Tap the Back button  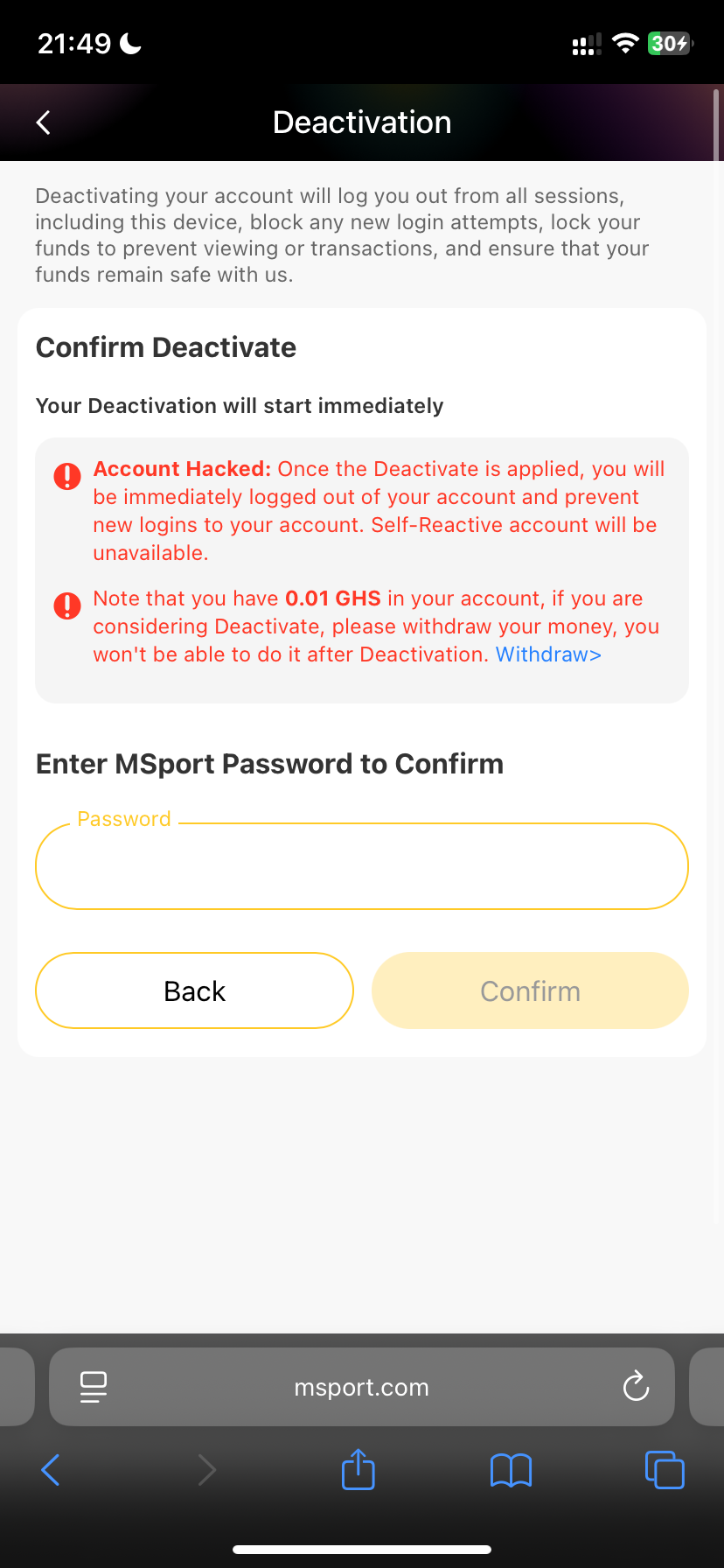pos(194,990)
